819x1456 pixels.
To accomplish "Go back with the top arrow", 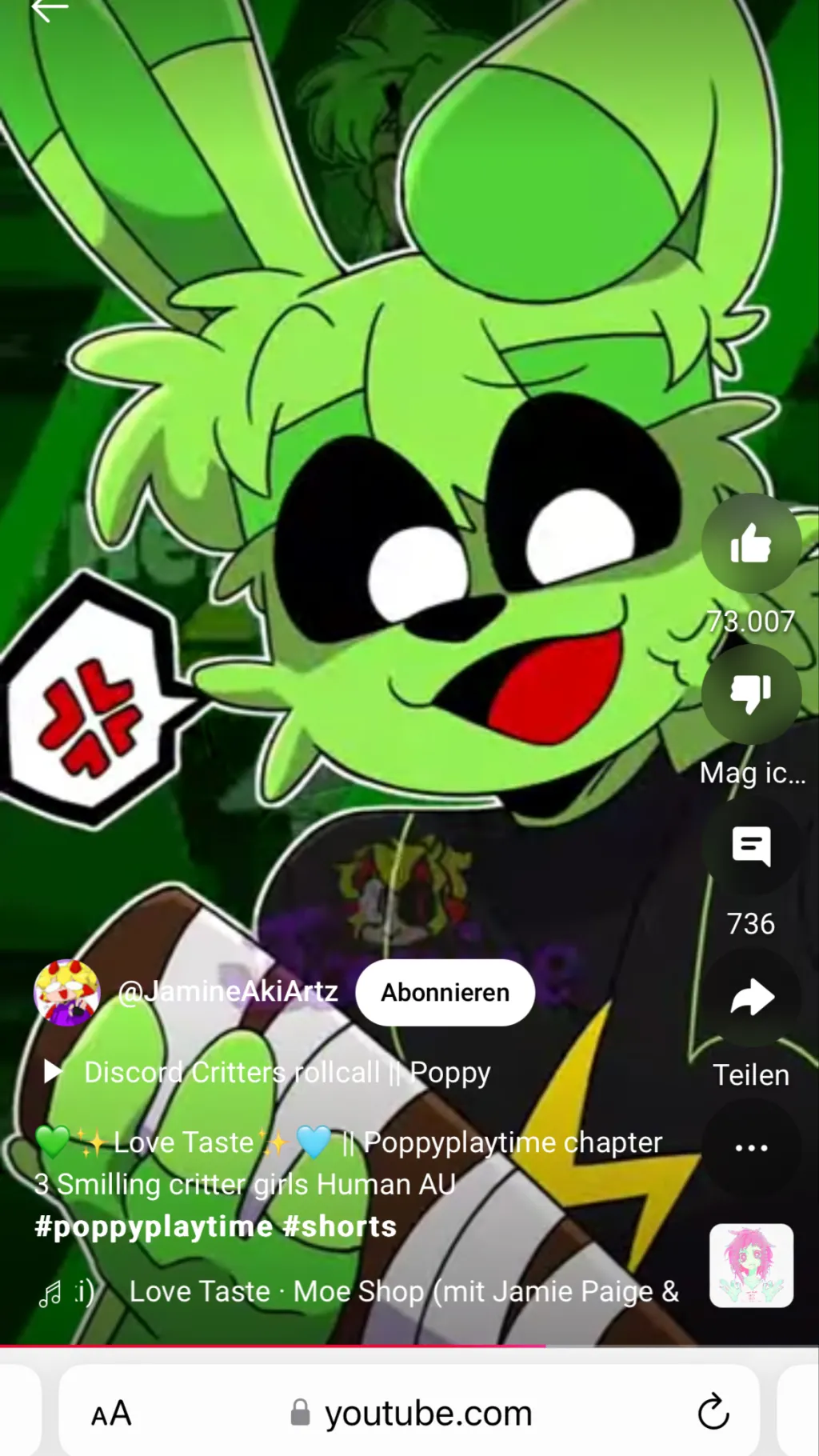I will (50, 11).
